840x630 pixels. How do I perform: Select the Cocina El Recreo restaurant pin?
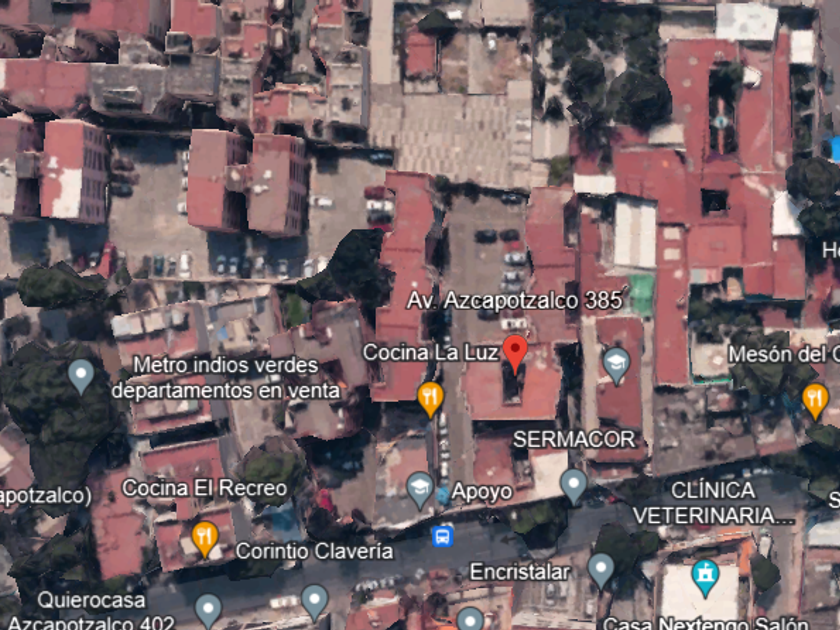coord(205,537)
